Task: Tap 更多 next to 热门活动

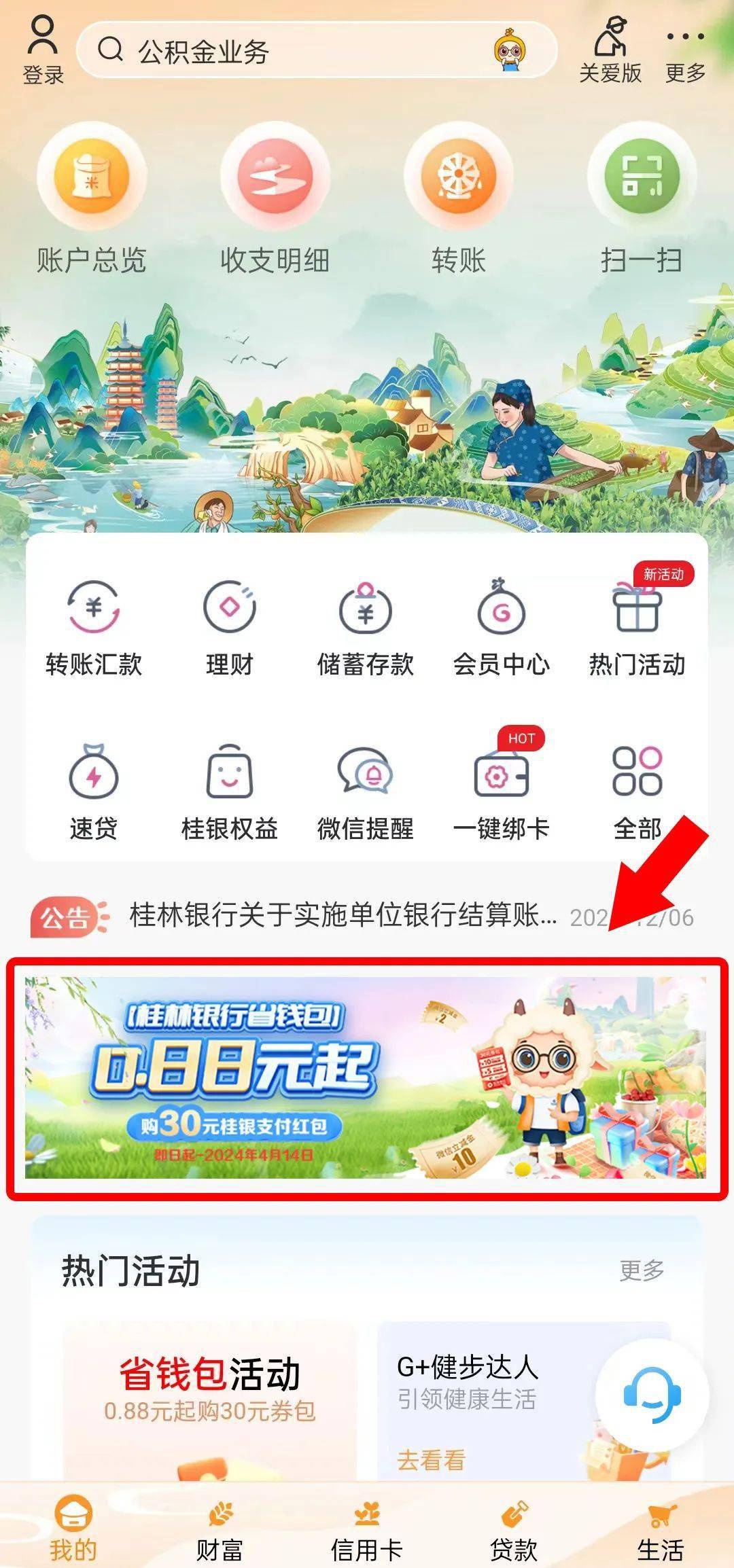Action: pyautogui.click(x=642, y=1270)
